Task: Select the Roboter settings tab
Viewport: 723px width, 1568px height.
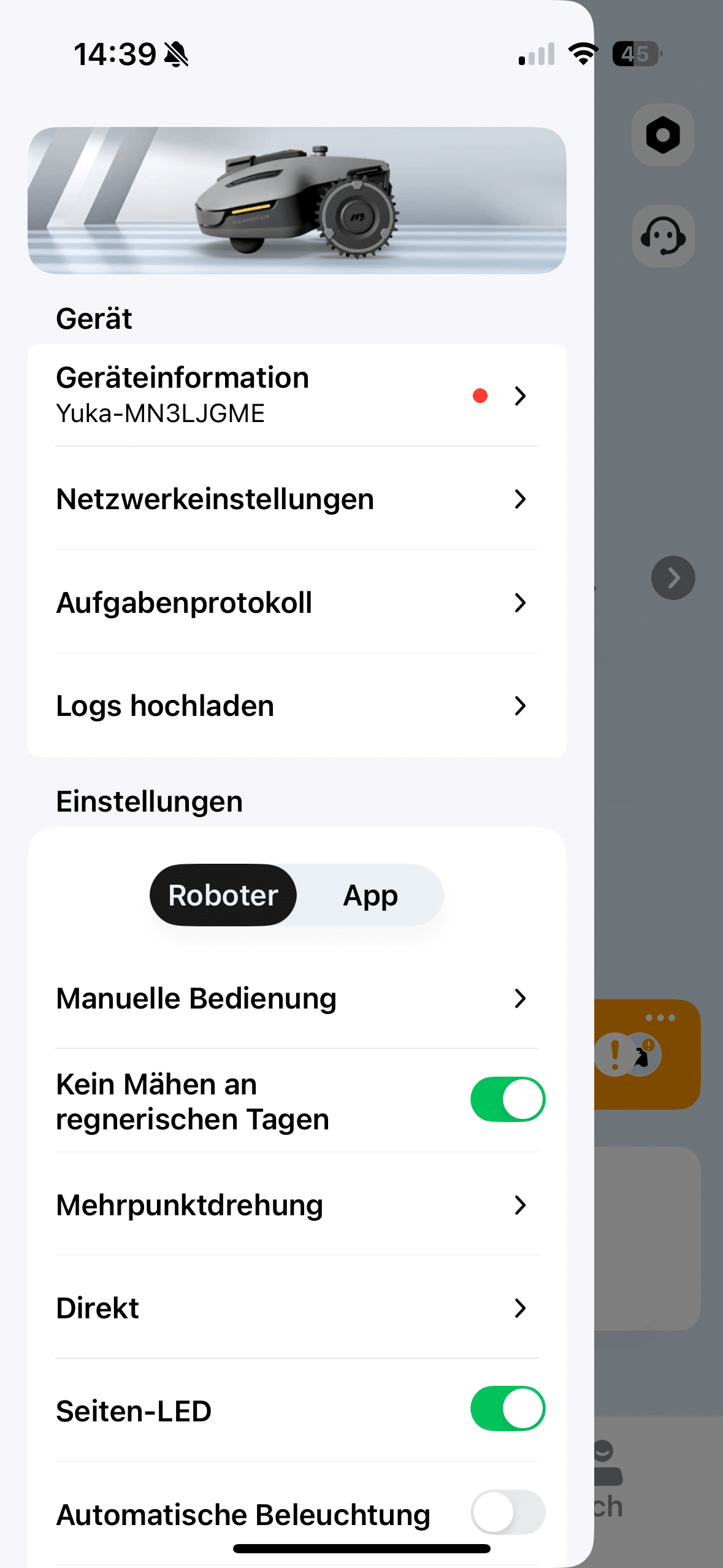Action: point(223,895)
